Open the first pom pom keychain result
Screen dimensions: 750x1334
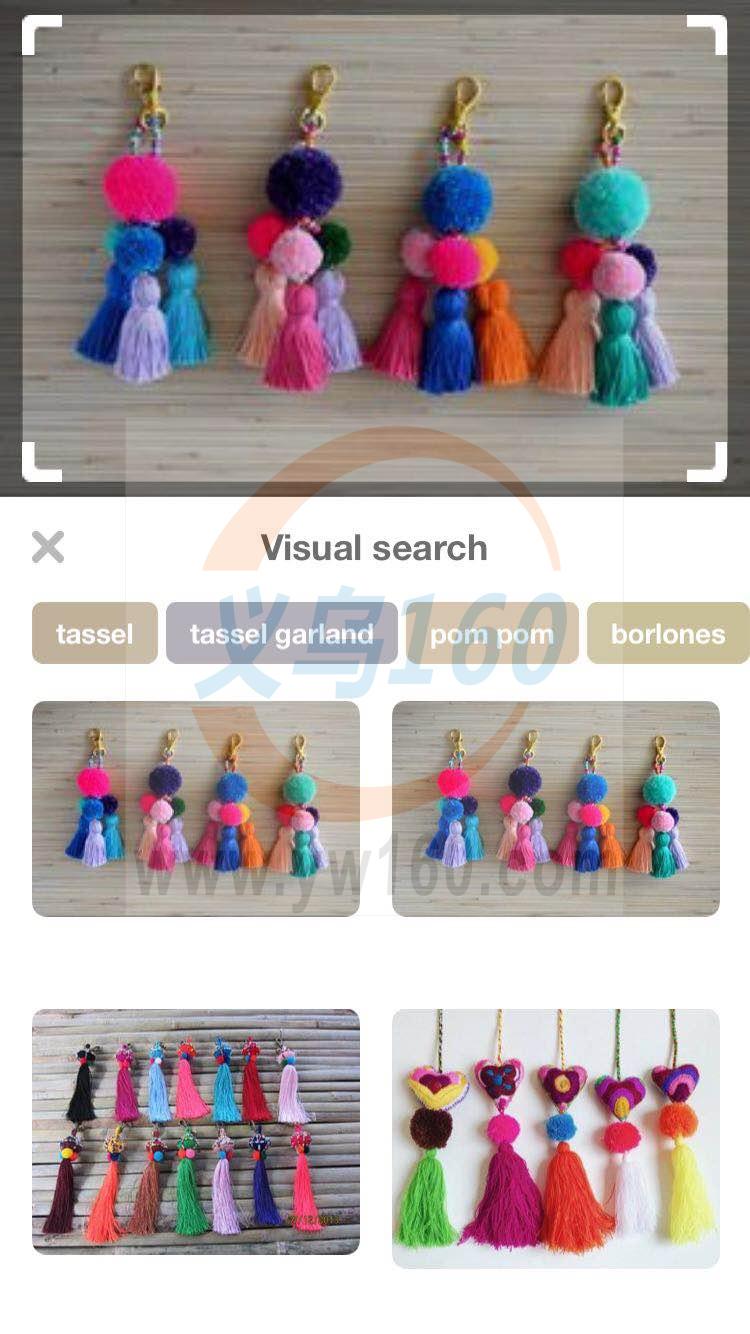[x=196, y=808]
